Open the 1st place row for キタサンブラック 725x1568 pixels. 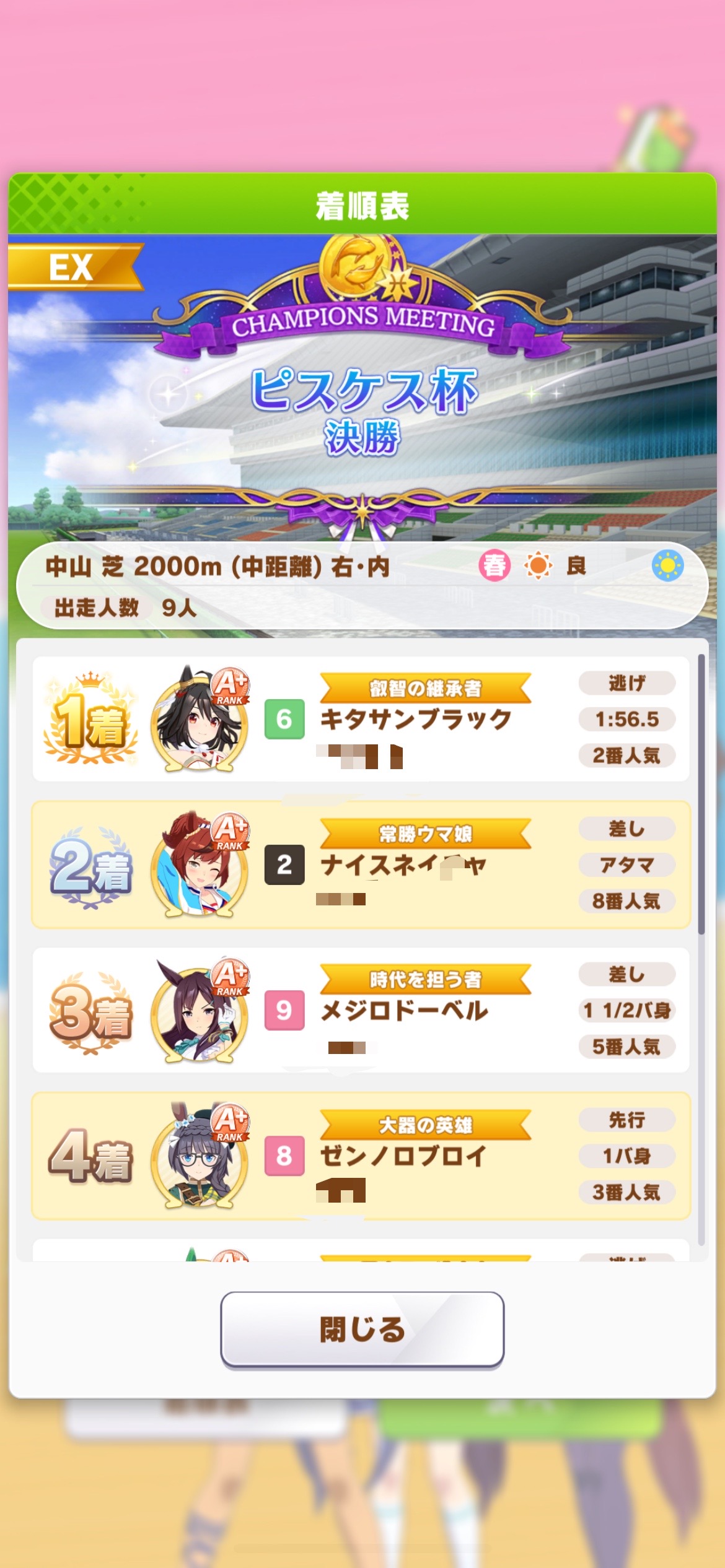(x=361, y=718)
